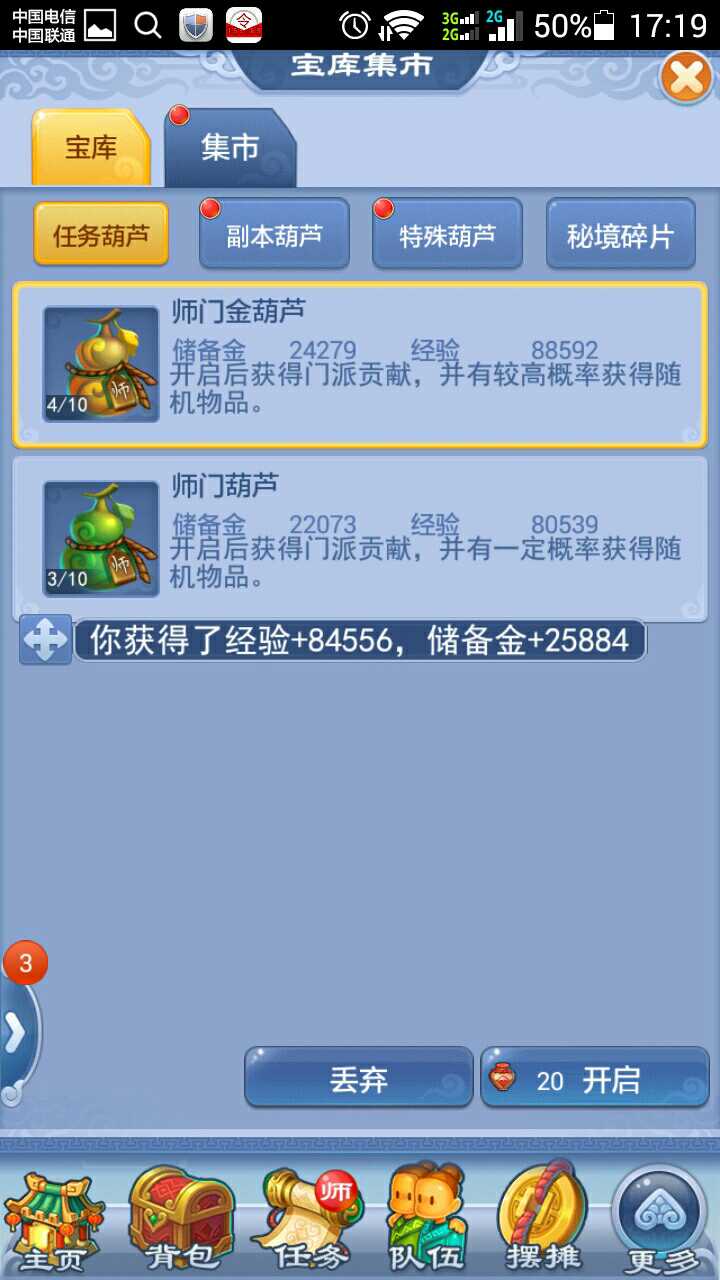View the 秘境碎片 category
The height and width of the screenshot is (1280, 720).
[x=620, y=235]
